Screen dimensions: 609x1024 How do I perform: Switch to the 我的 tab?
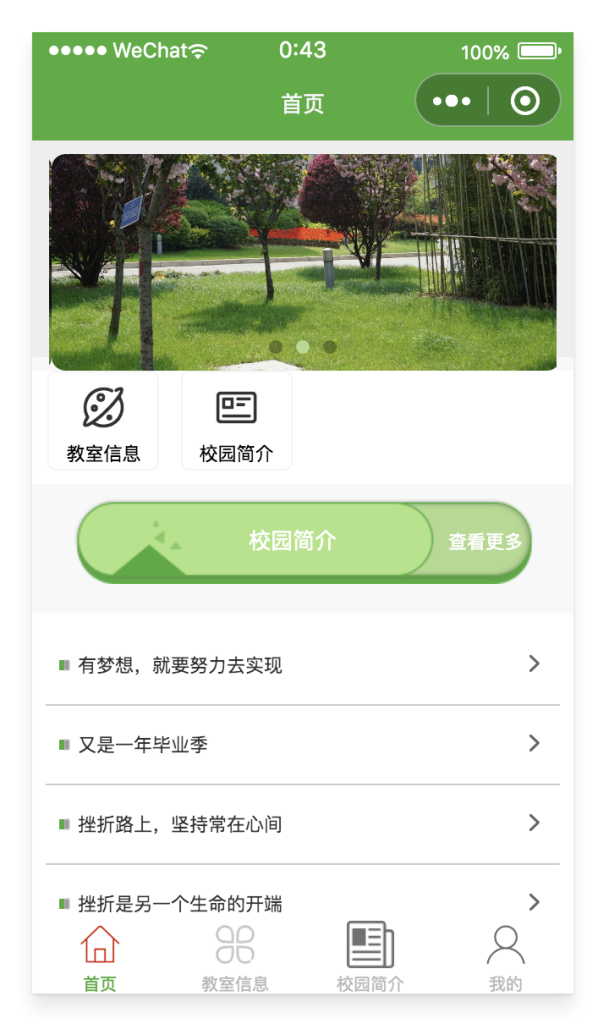pos(505,958)
